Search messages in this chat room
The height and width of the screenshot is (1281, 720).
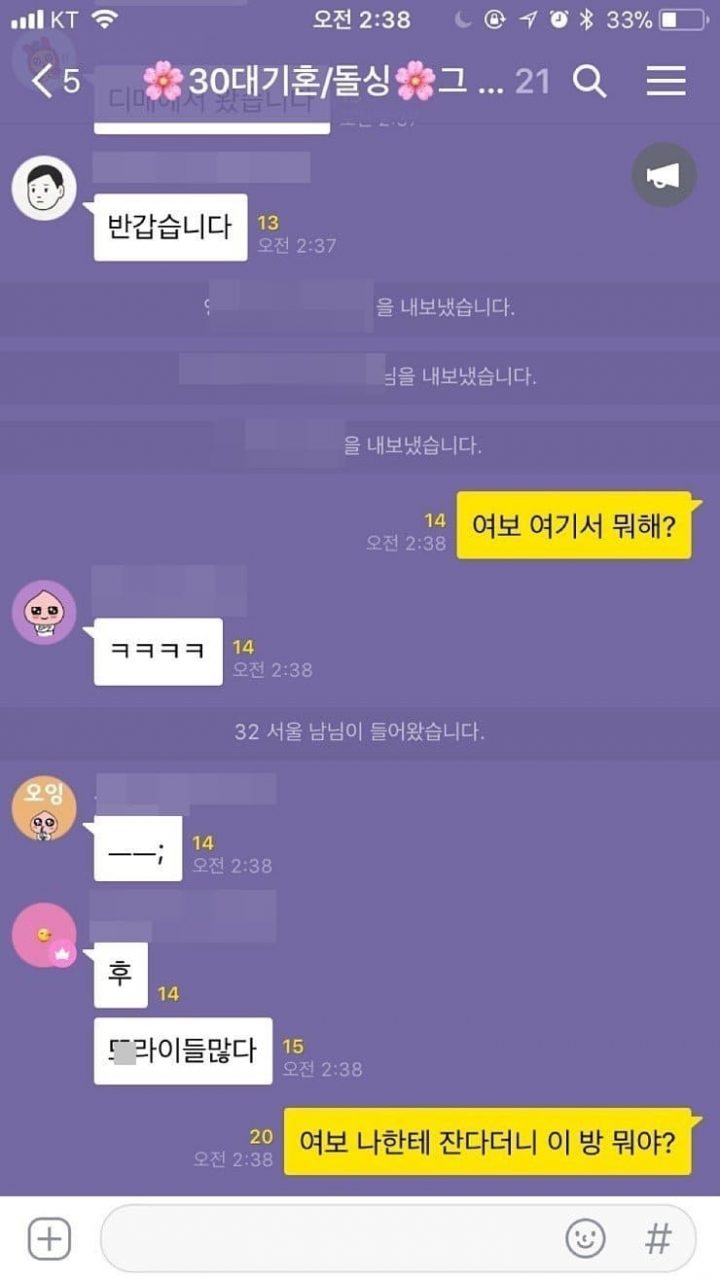point(590,81)
